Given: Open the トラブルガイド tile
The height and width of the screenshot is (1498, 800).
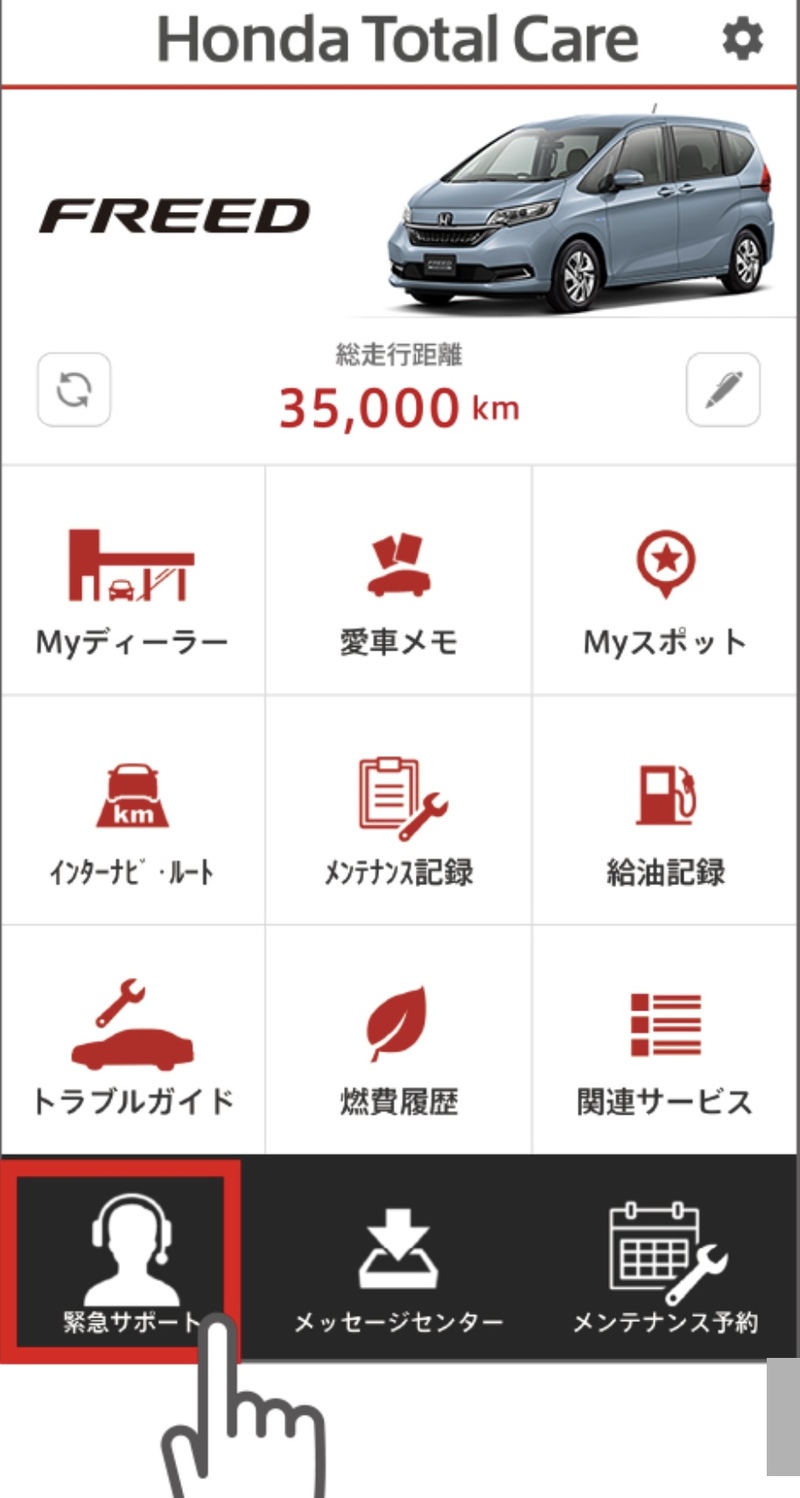Looking at the screenshot, I should click(x=133, y=1040).
